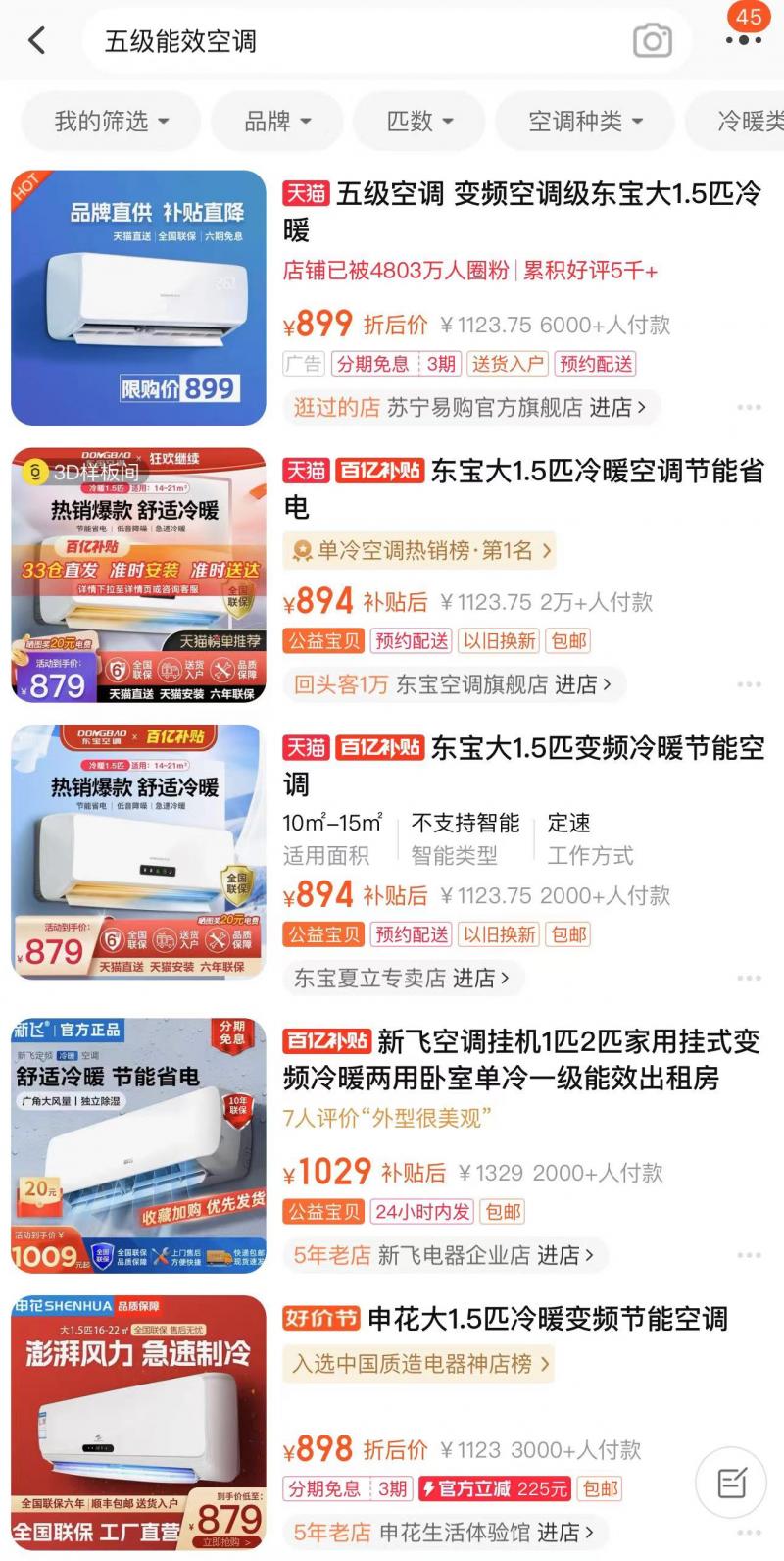Tap the feedback pencil icon at bottom right

(729, 1483)
